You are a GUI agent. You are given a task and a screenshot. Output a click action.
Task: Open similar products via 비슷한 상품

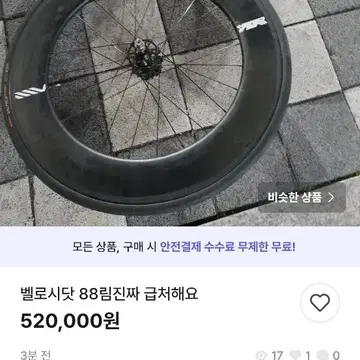pos(302,197)
